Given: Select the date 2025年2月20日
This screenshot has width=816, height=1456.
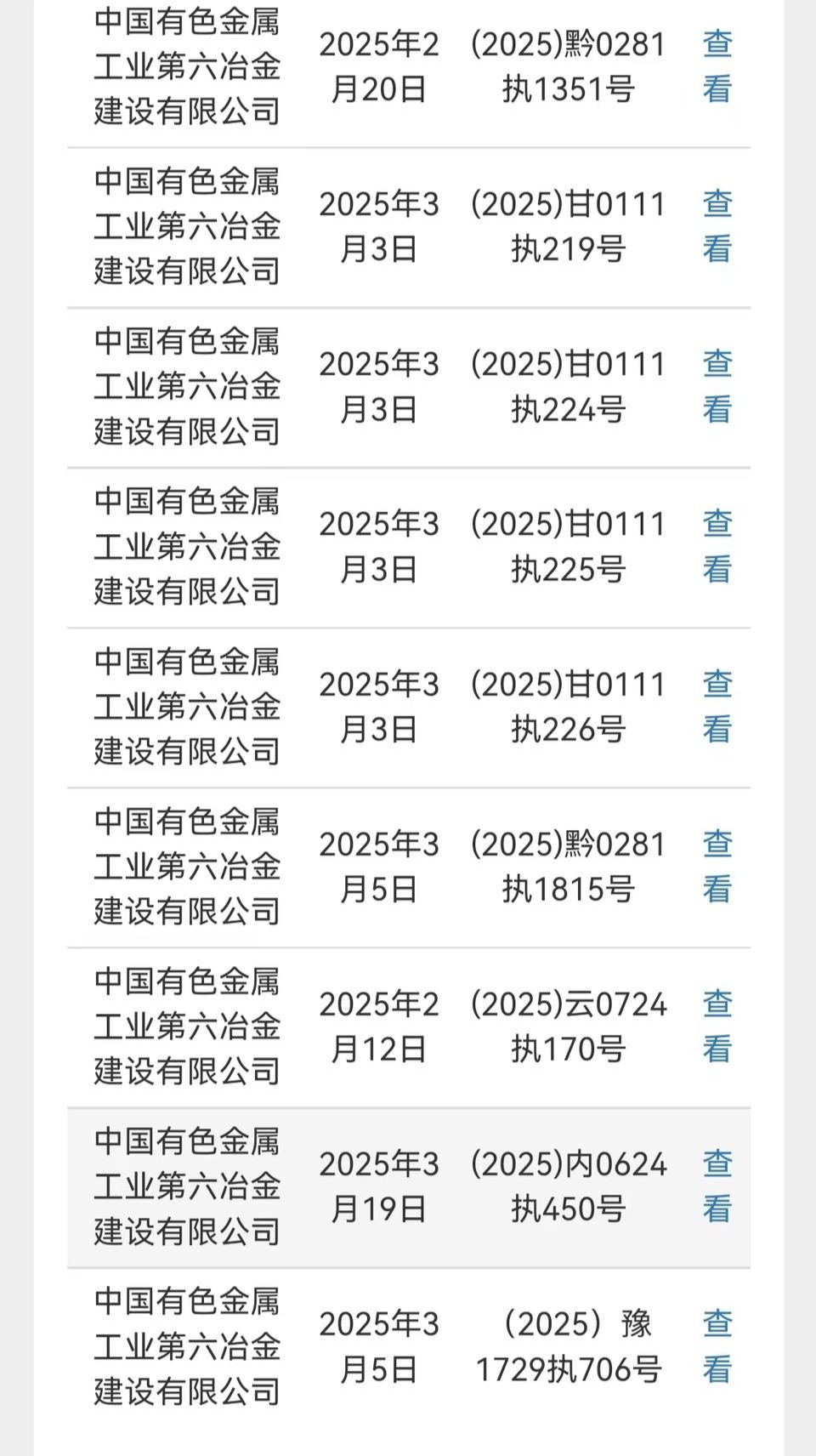Looking at the screenshot, I should tap(380, 66).
